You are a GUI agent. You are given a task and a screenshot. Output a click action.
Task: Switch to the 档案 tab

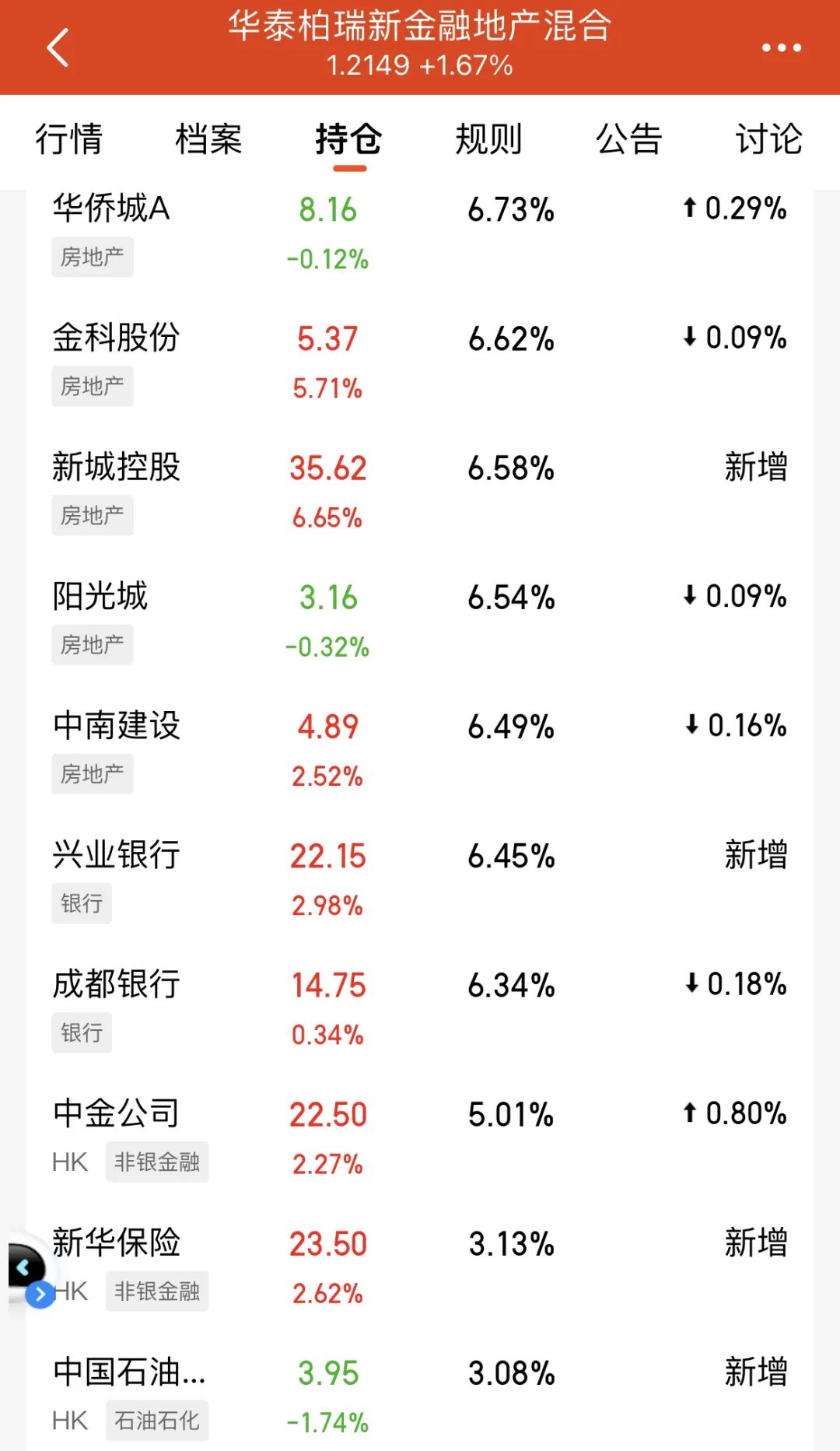209,139
